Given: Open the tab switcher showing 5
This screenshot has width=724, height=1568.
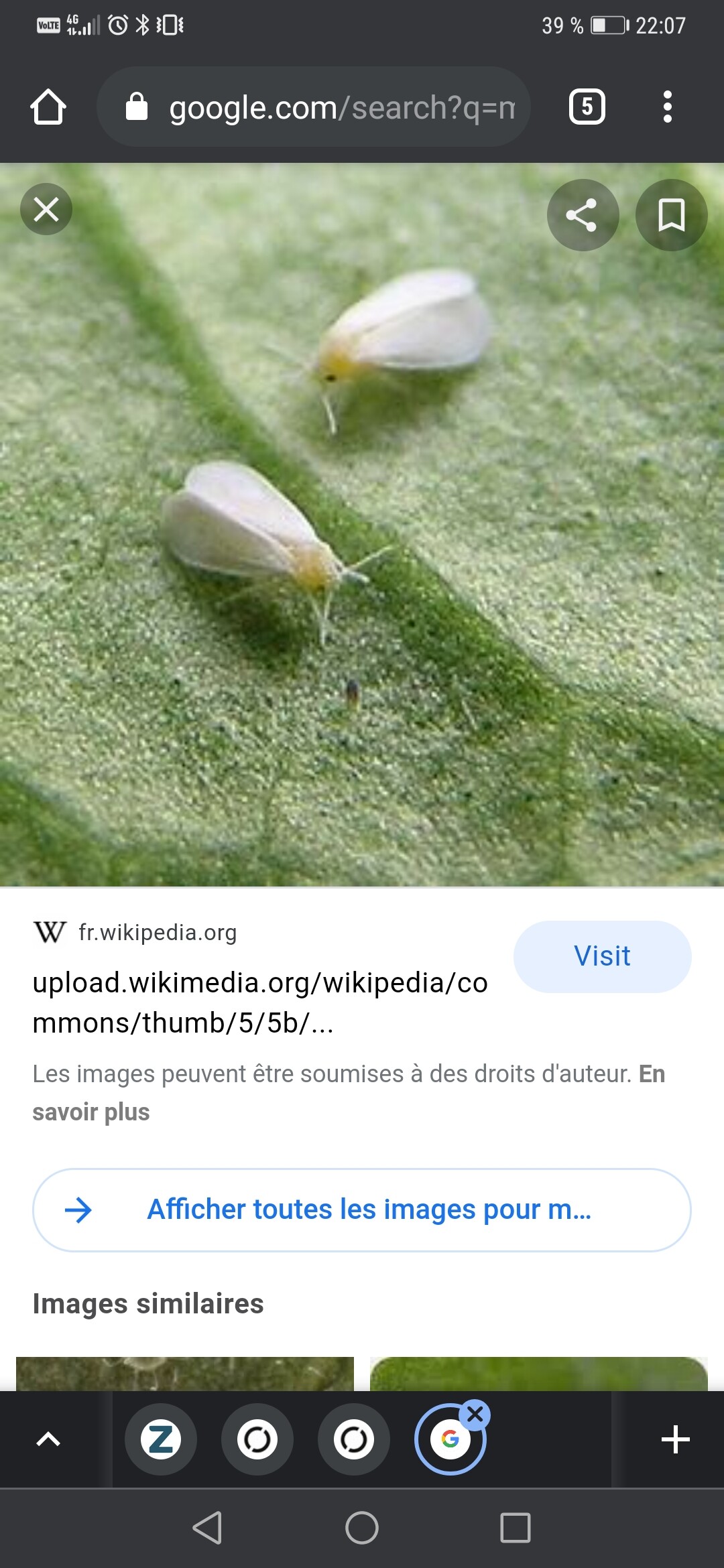Looking at the screenshot, I should [x=587, y=107].
